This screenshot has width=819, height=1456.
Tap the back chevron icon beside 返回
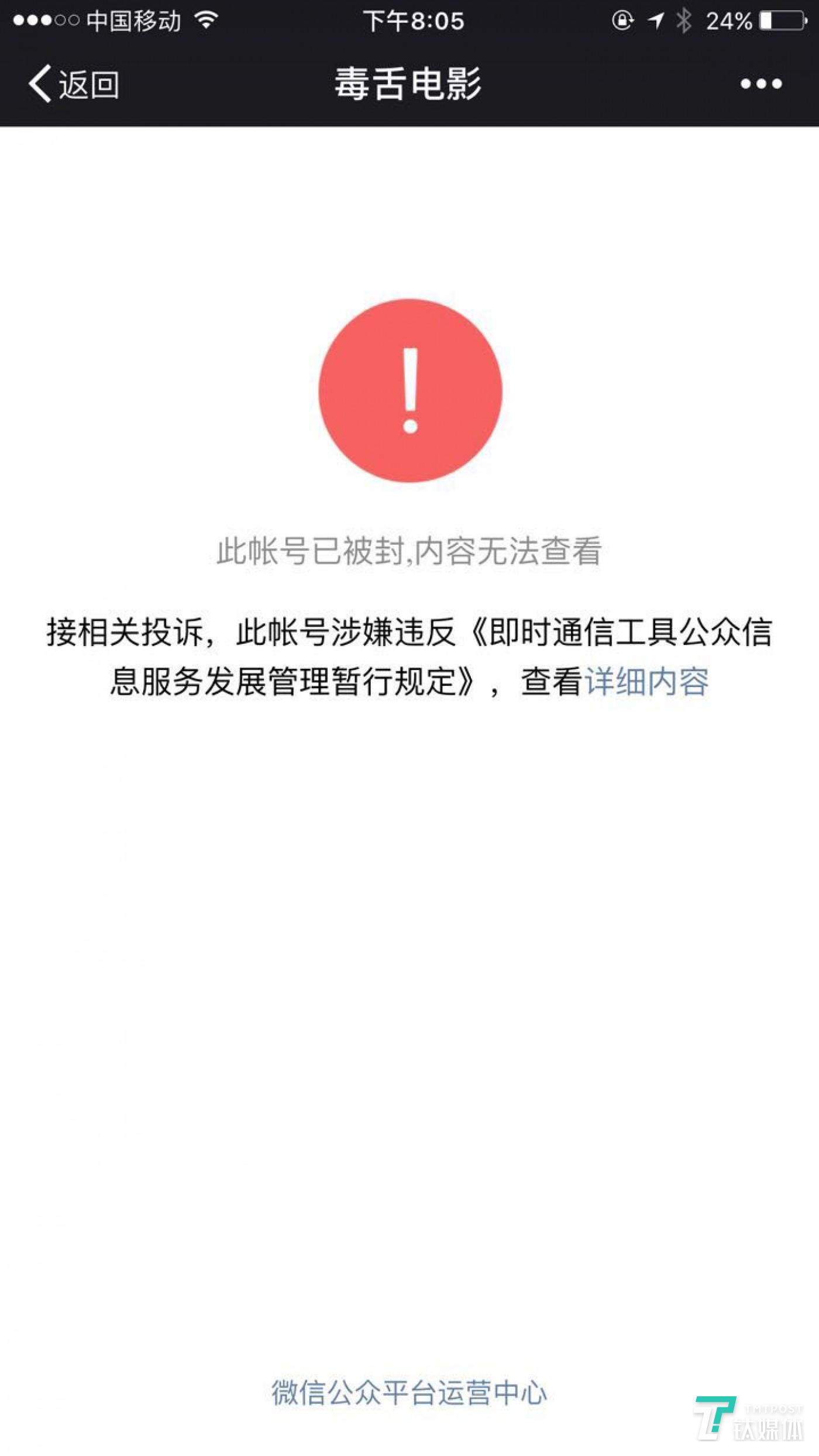39,84
